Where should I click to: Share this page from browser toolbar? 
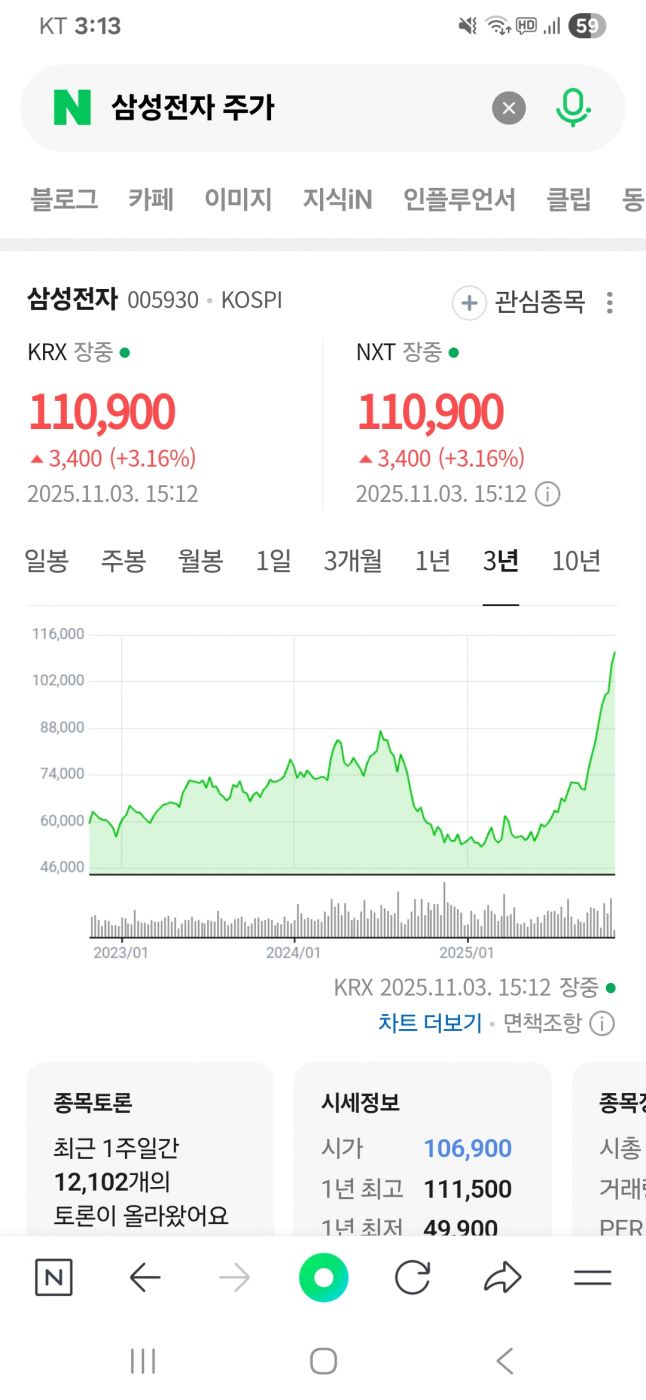tap(502, 1277)
